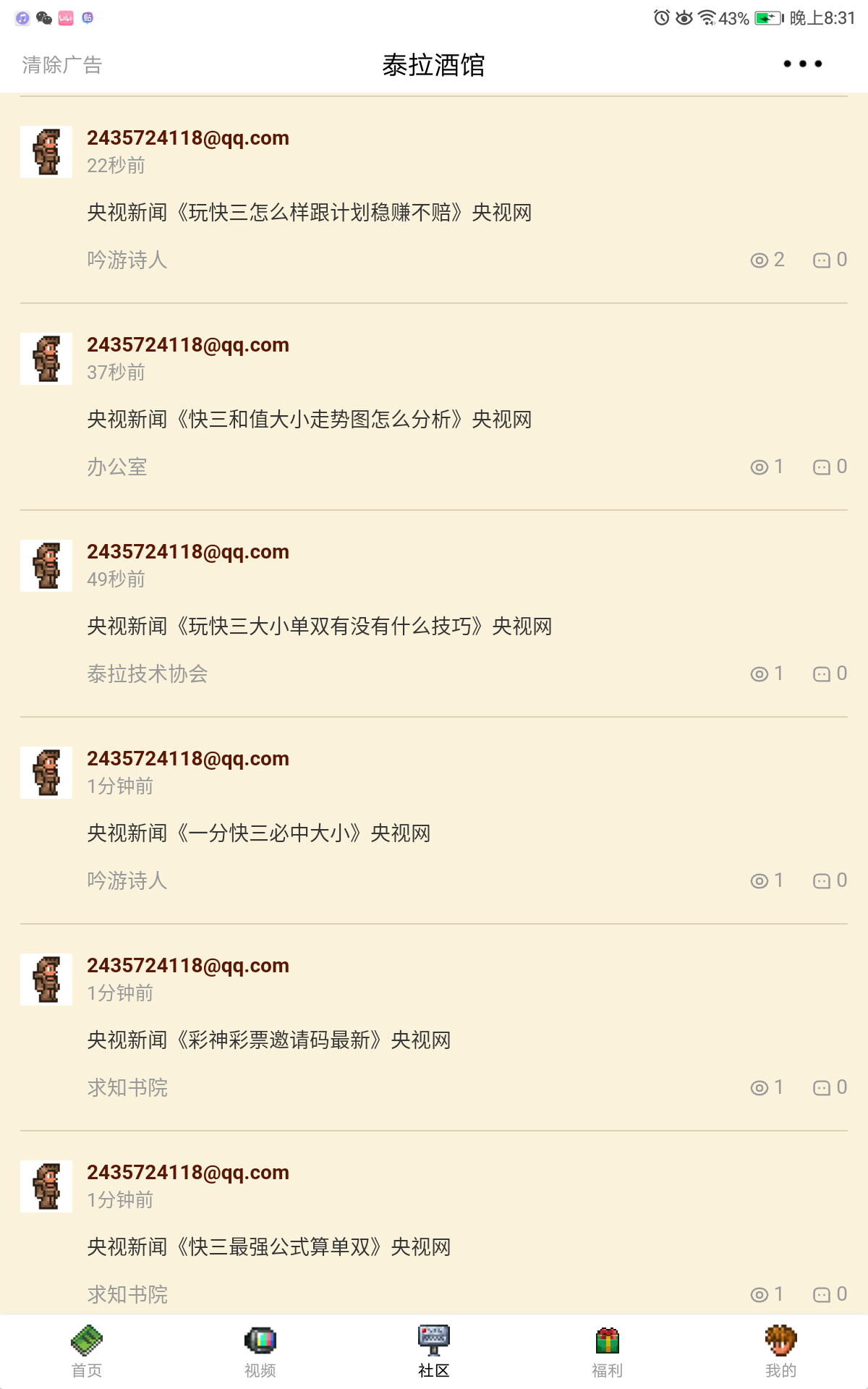The width and height of the screenshot is (868, 1389).
Task: Open post 一分快三必中大小
Action: pos(259,833)
